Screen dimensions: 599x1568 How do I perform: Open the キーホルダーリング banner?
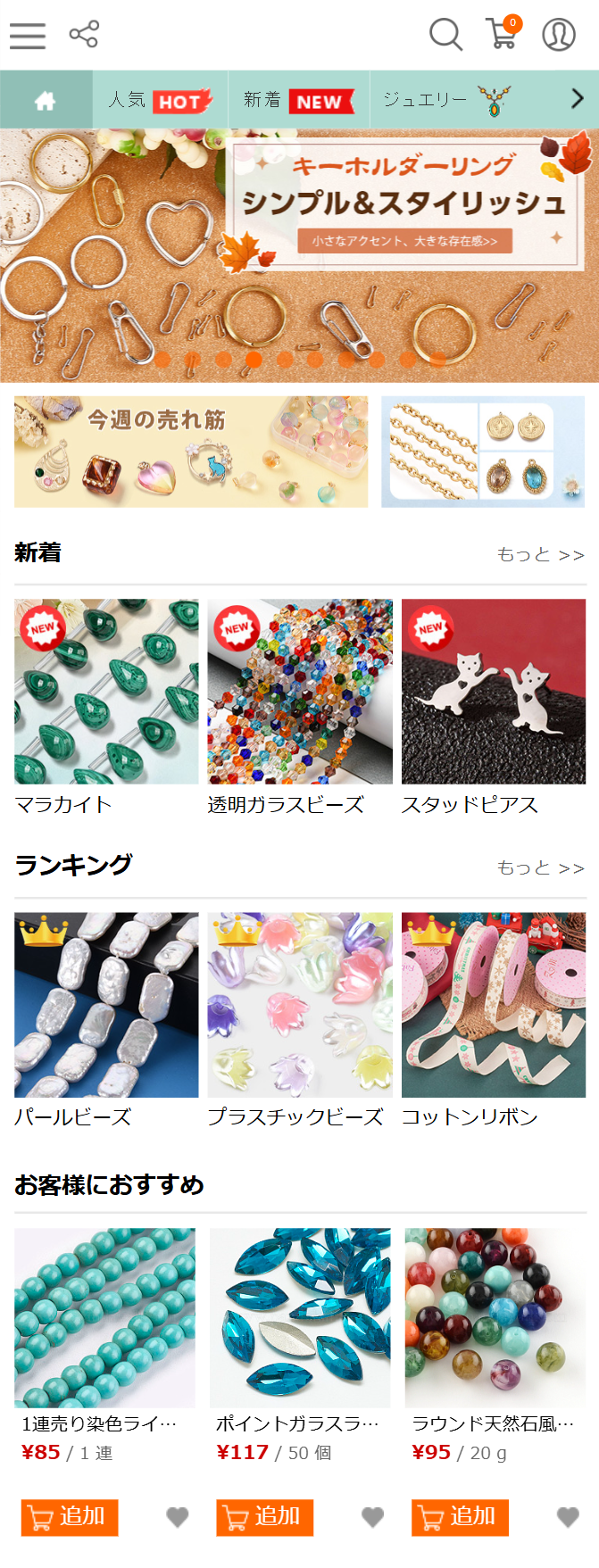pyautogui.click(x=299, y=255)
